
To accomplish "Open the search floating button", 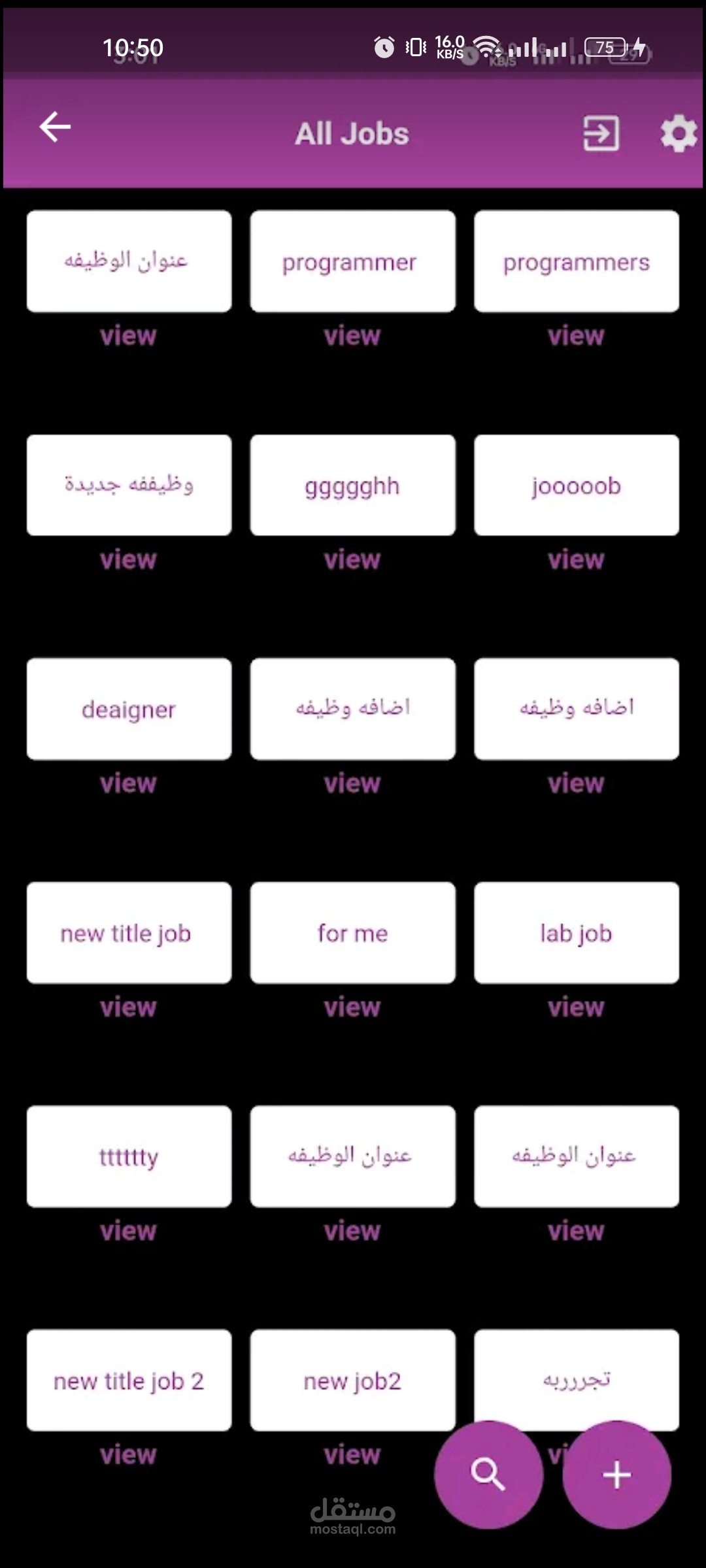I will pyautogui.click(x=488, y=1475).
